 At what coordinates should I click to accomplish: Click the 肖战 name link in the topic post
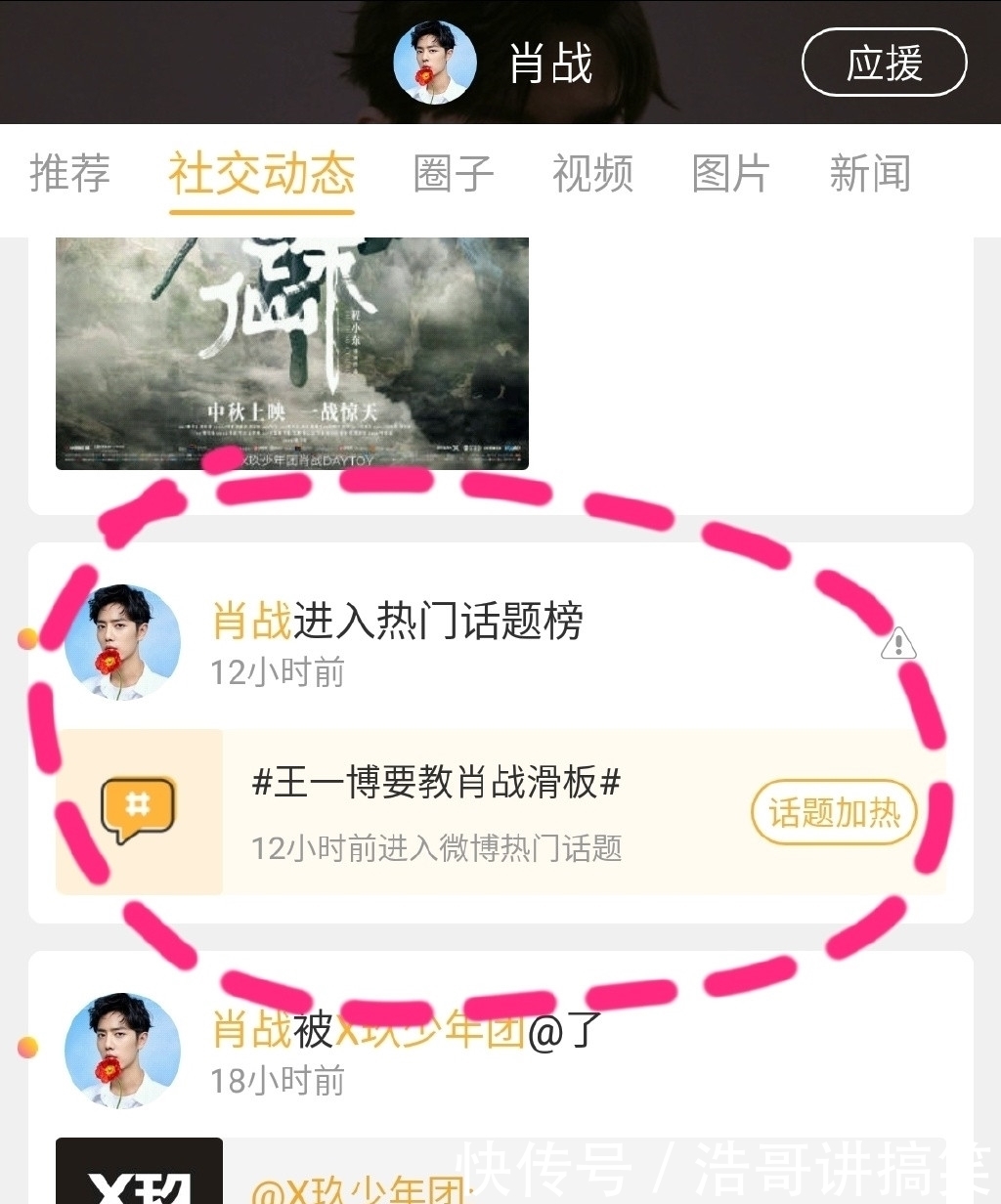252,622
